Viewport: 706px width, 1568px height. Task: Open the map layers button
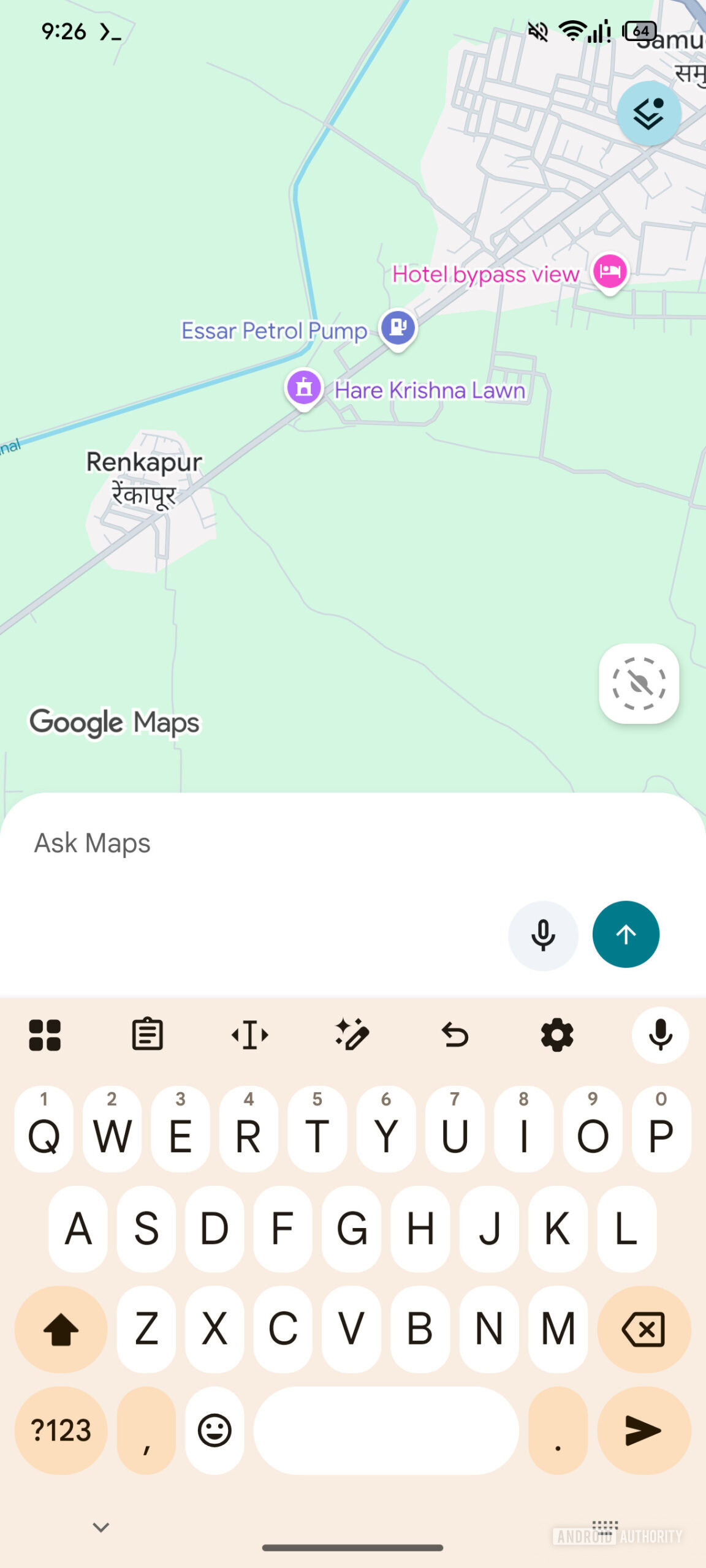[x=648, y=114]
